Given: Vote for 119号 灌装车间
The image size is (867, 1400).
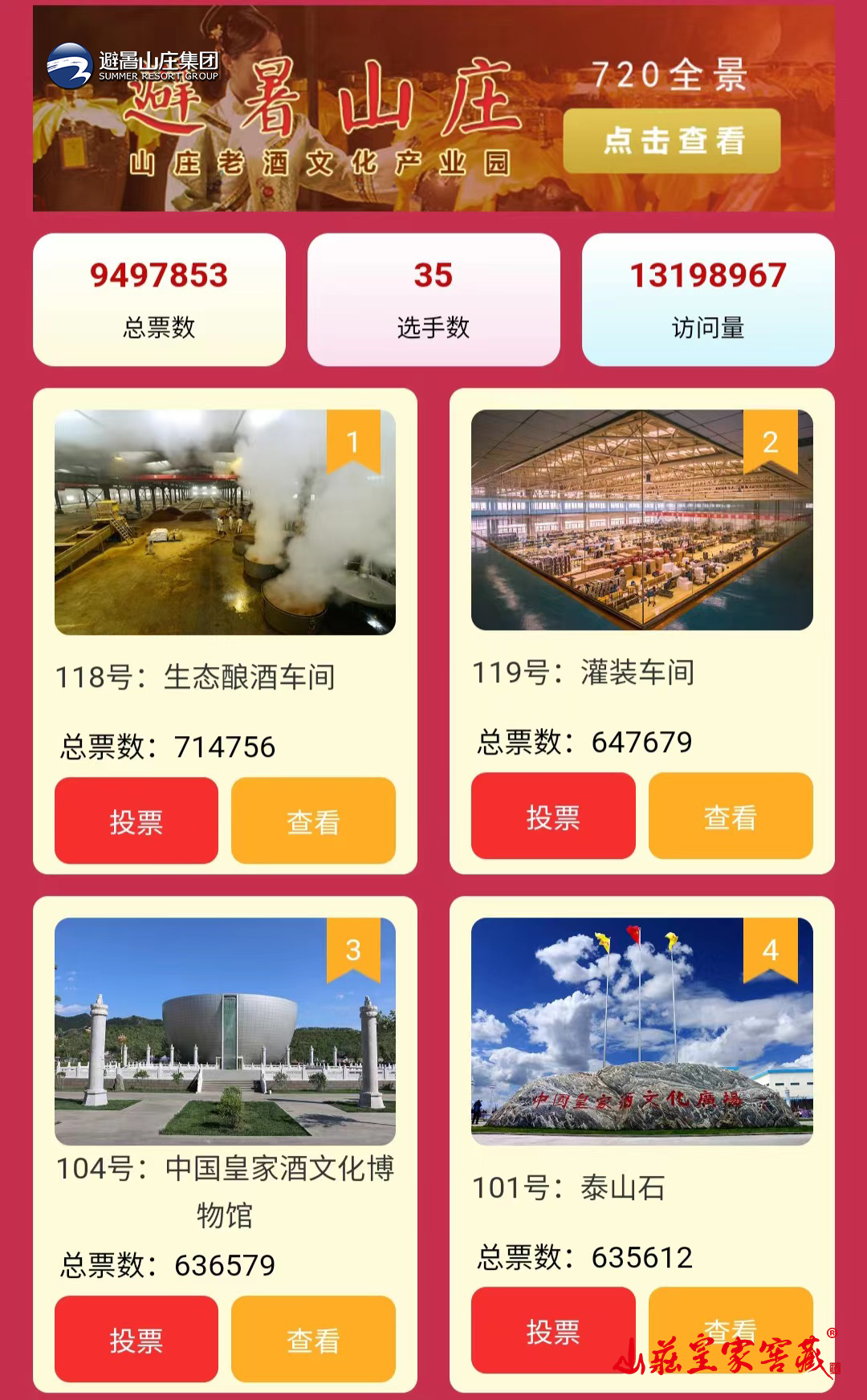Looking at the screenshot, I should click(553, 816).
